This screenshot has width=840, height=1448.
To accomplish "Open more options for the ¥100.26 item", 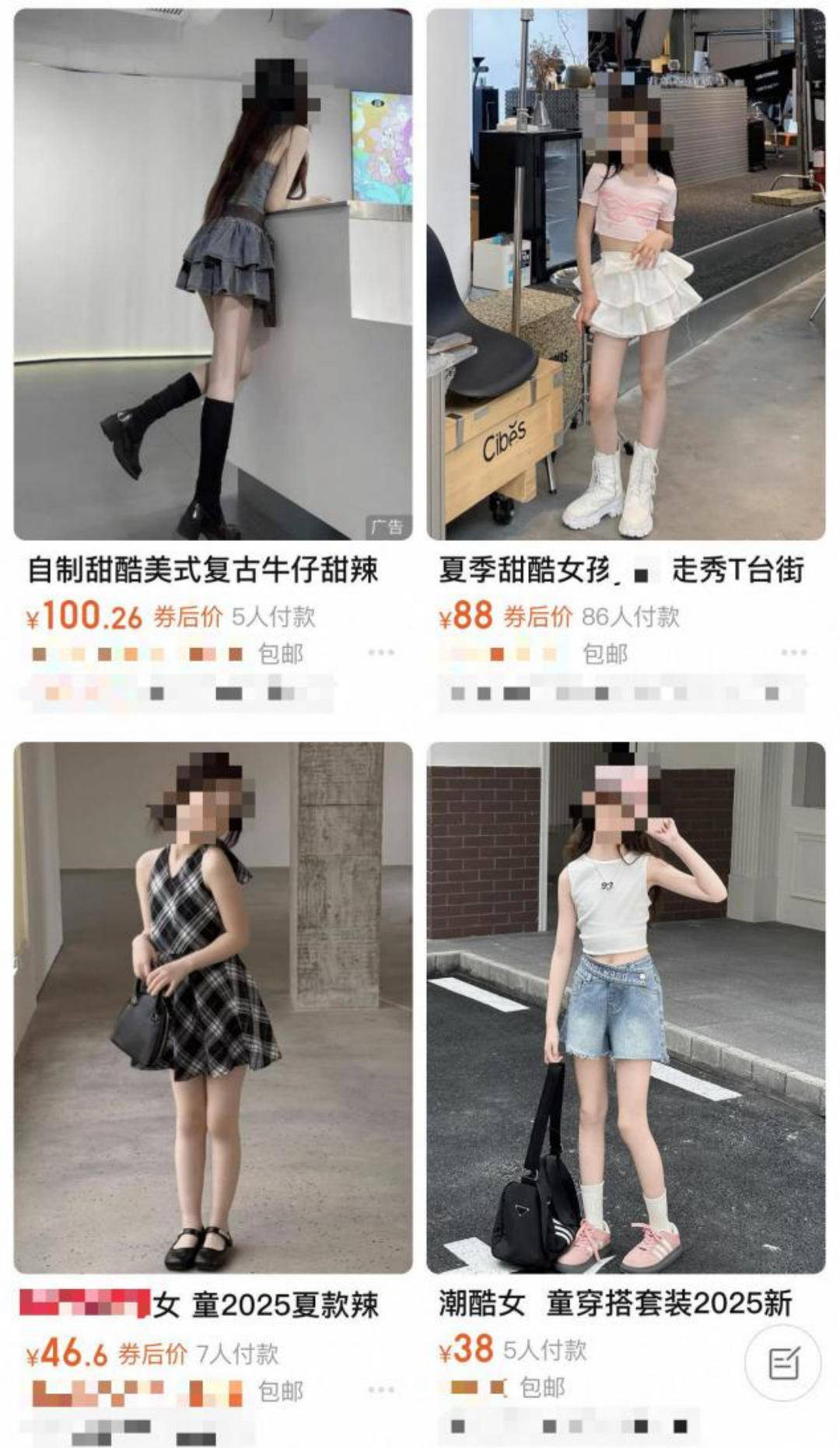I will click(x=381, y=652).
